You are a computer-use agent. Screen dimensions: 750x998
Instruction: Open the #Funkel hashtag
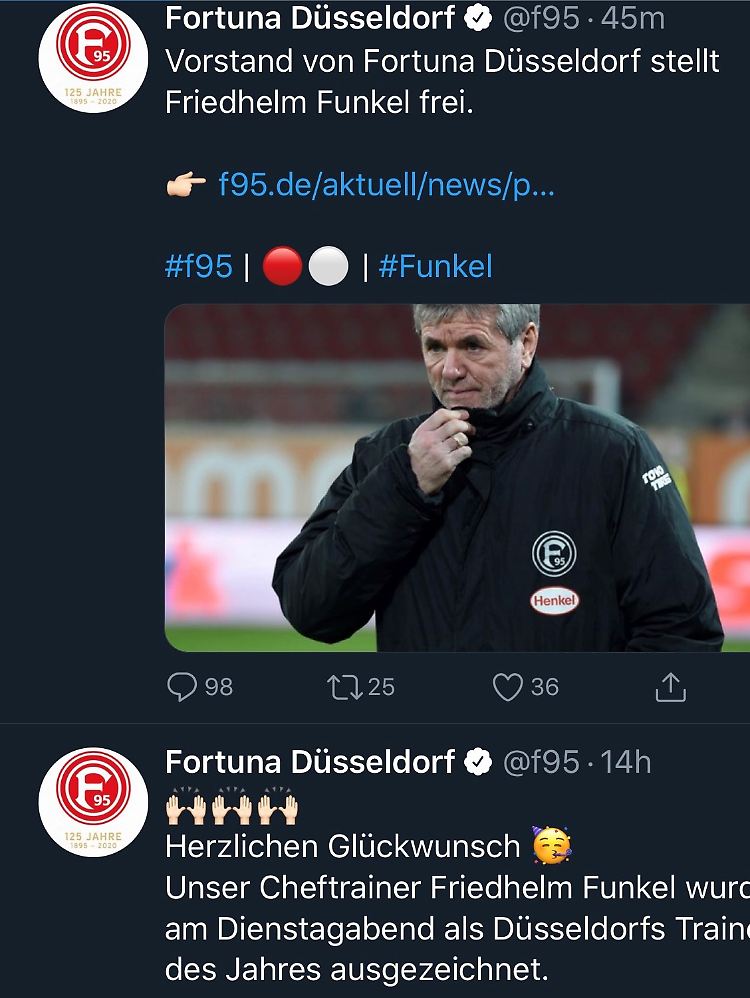click(x=435, y=267)
